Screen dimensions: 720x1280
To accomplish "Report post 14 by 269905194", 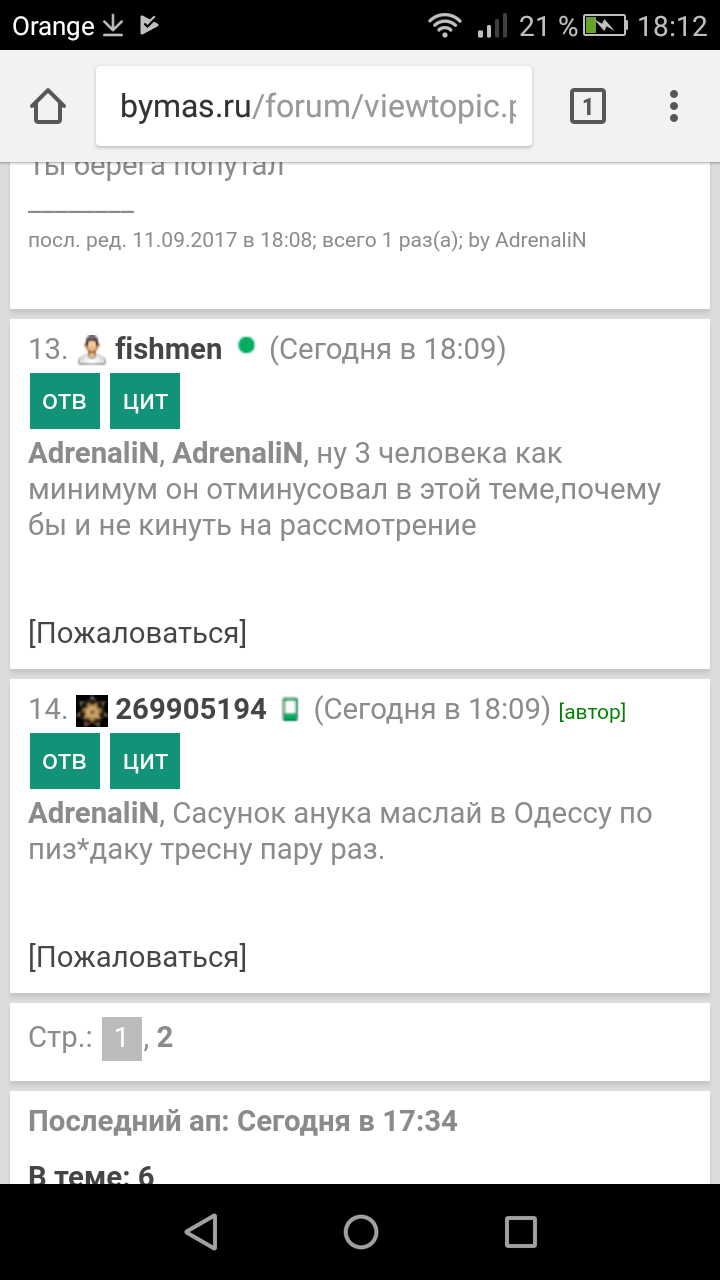I will (137, 957).
